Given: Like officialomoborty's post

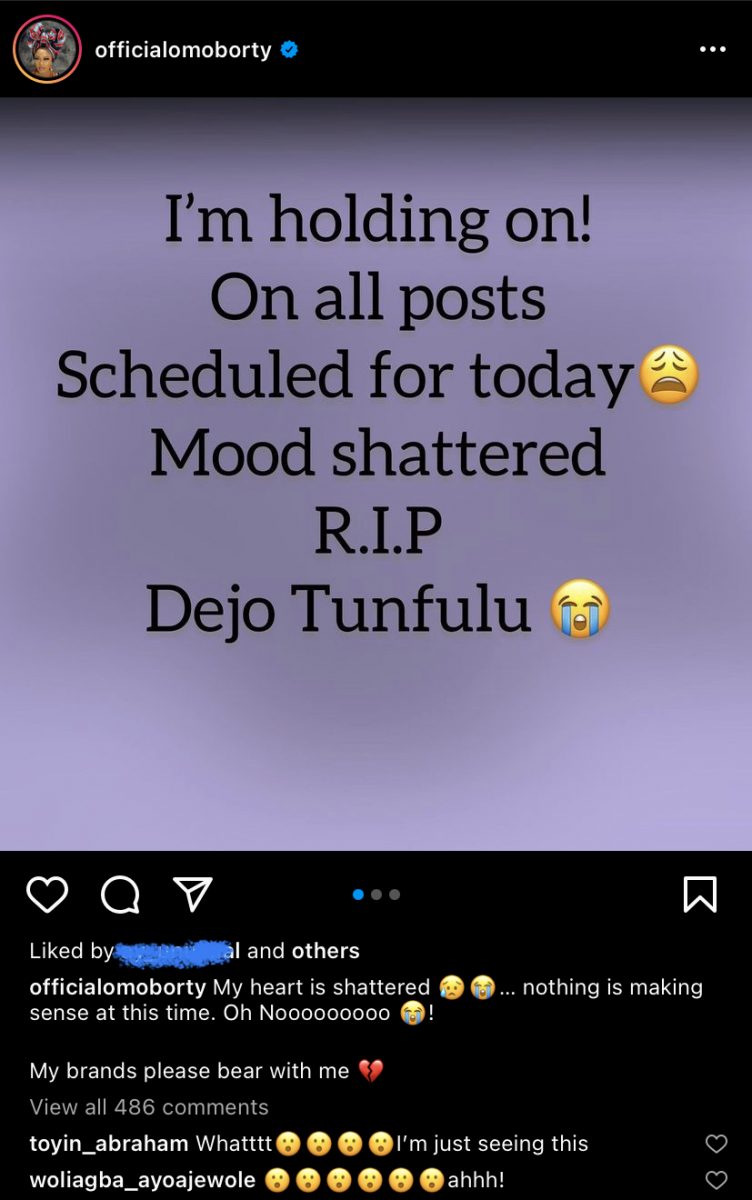Looking at the screenshot, I should [x=46, y=894].
